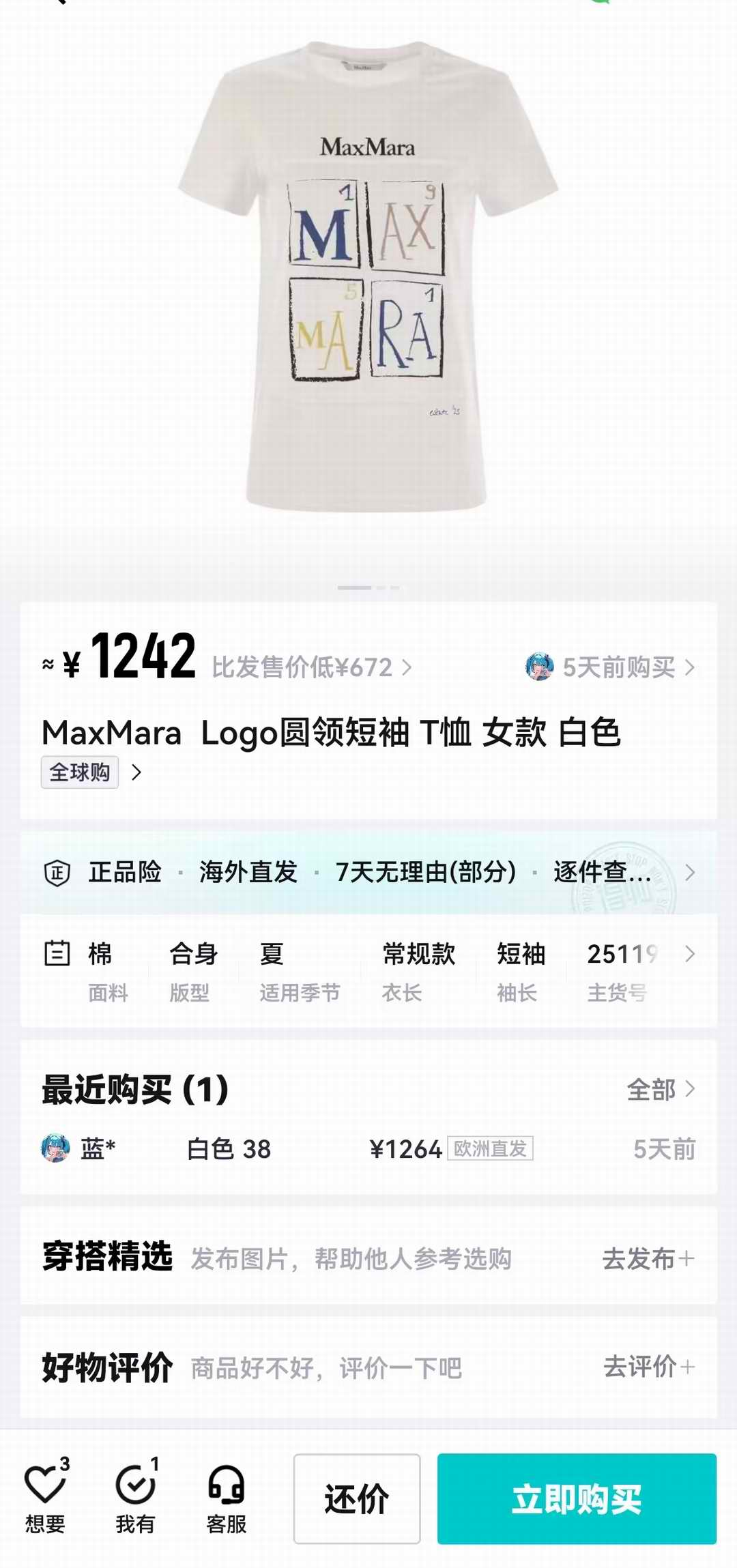View 5天前购买 purchase record

coord(611,667)
